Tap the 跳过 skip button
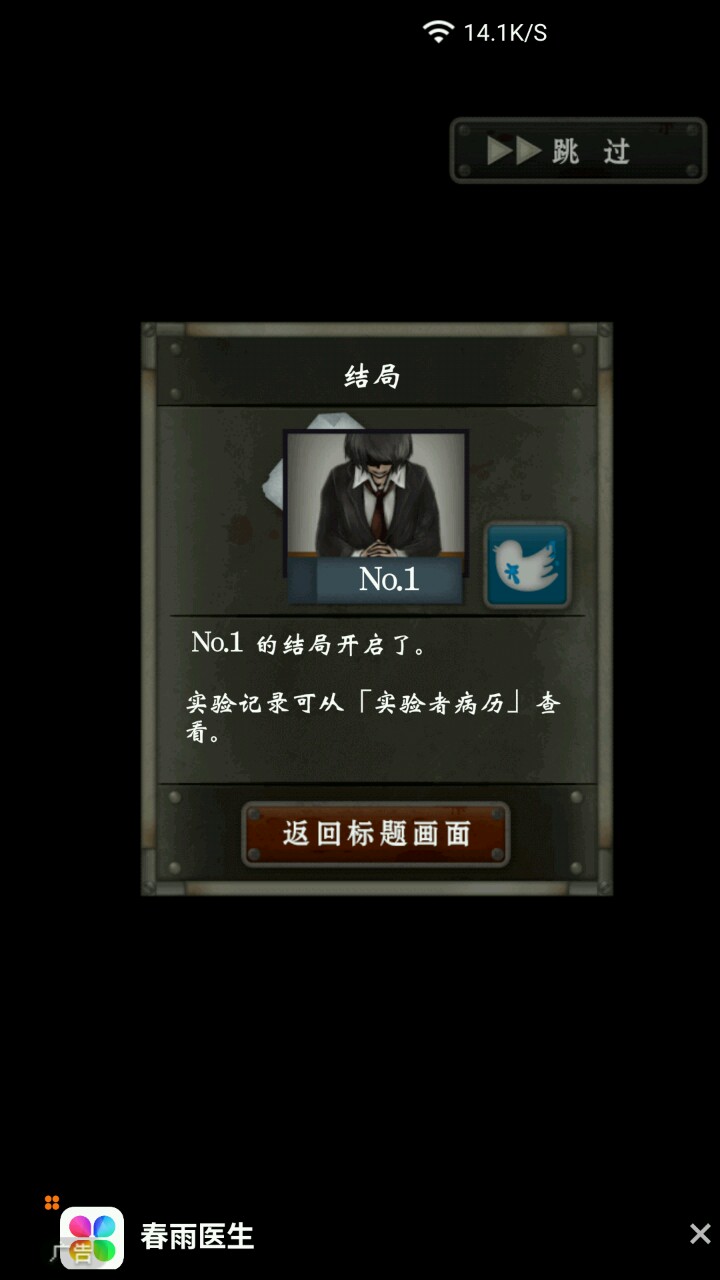This screenshot has width=720, height=1280. (x=578, y=151)
